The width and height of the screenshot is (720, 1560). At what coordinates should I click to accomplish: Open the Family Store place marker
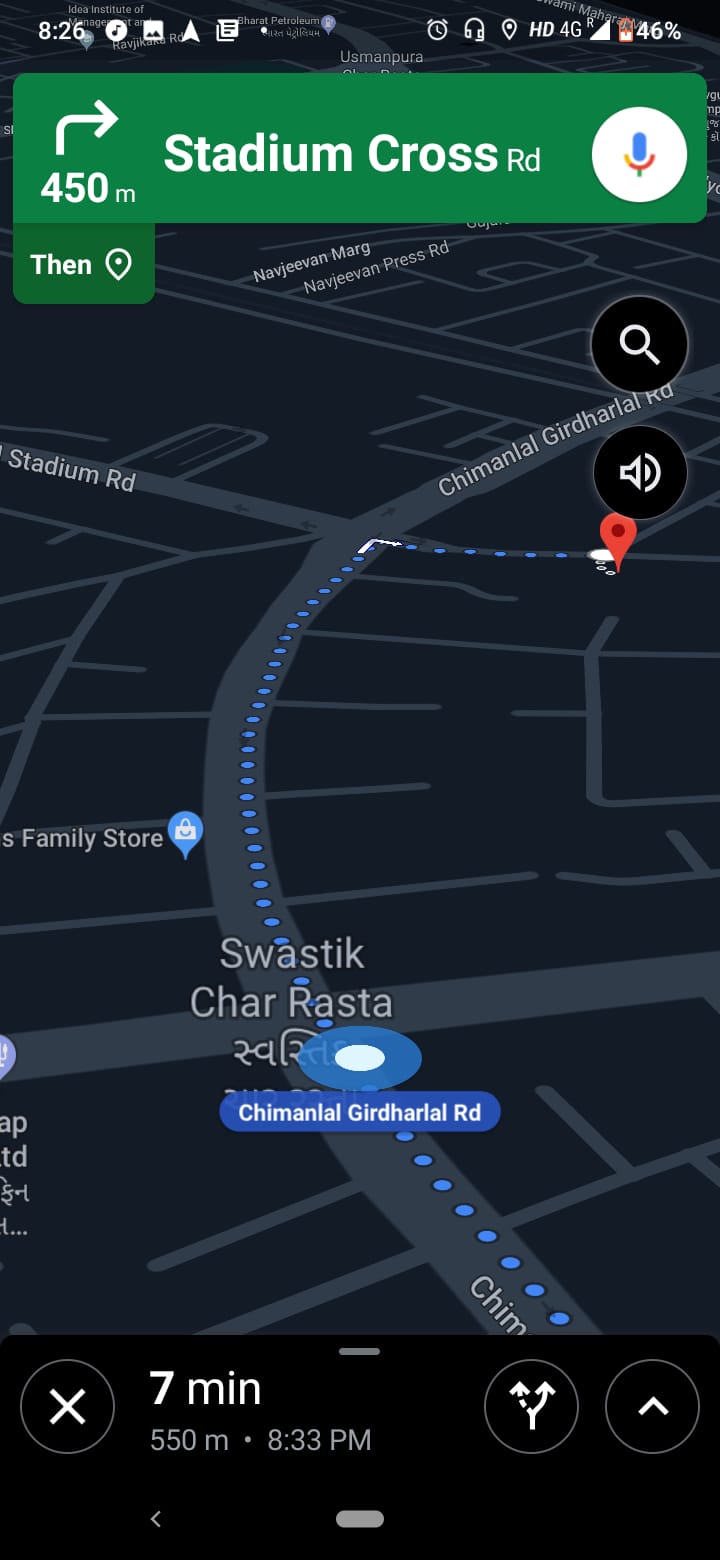coord(185,834)
